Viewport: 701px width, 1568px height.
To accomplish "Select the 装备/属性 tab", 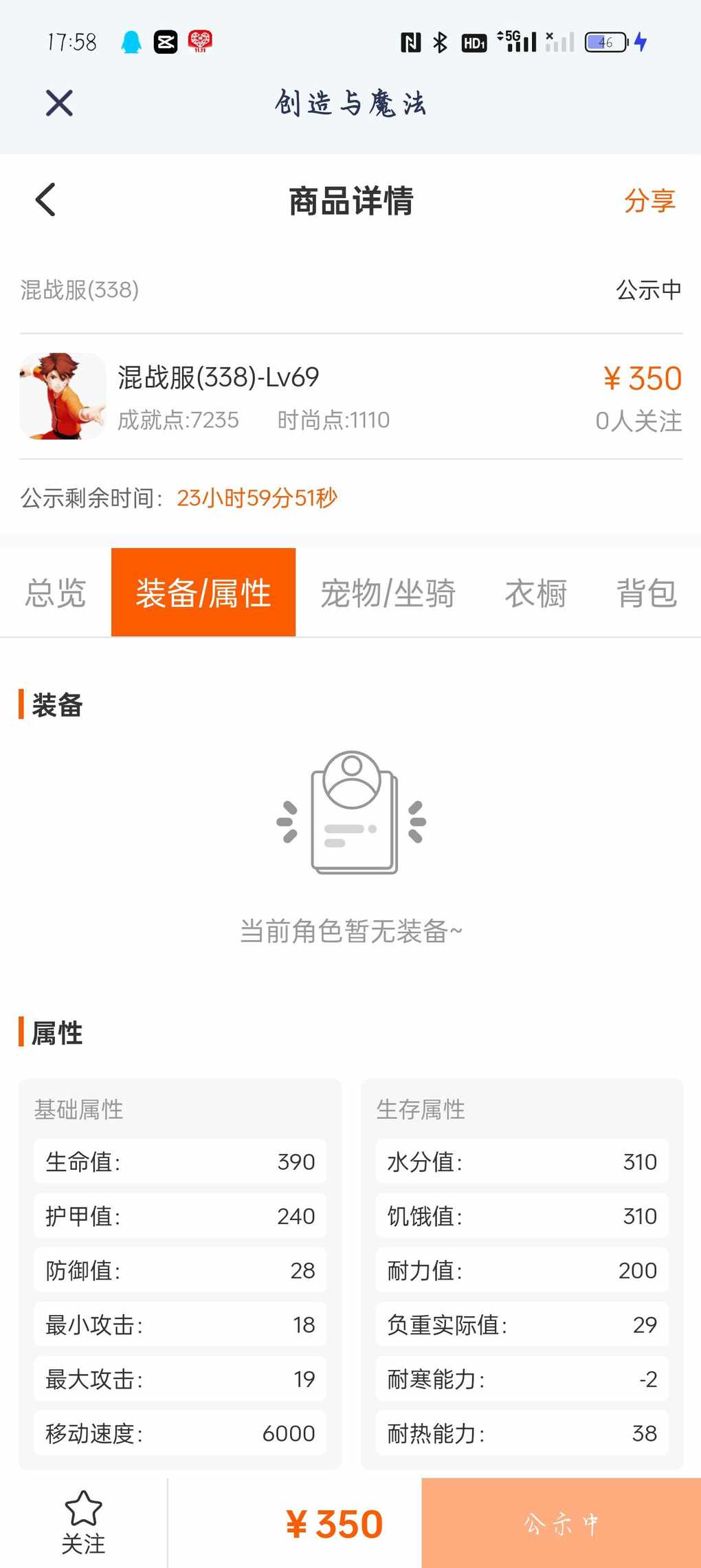I will [203, 593].
